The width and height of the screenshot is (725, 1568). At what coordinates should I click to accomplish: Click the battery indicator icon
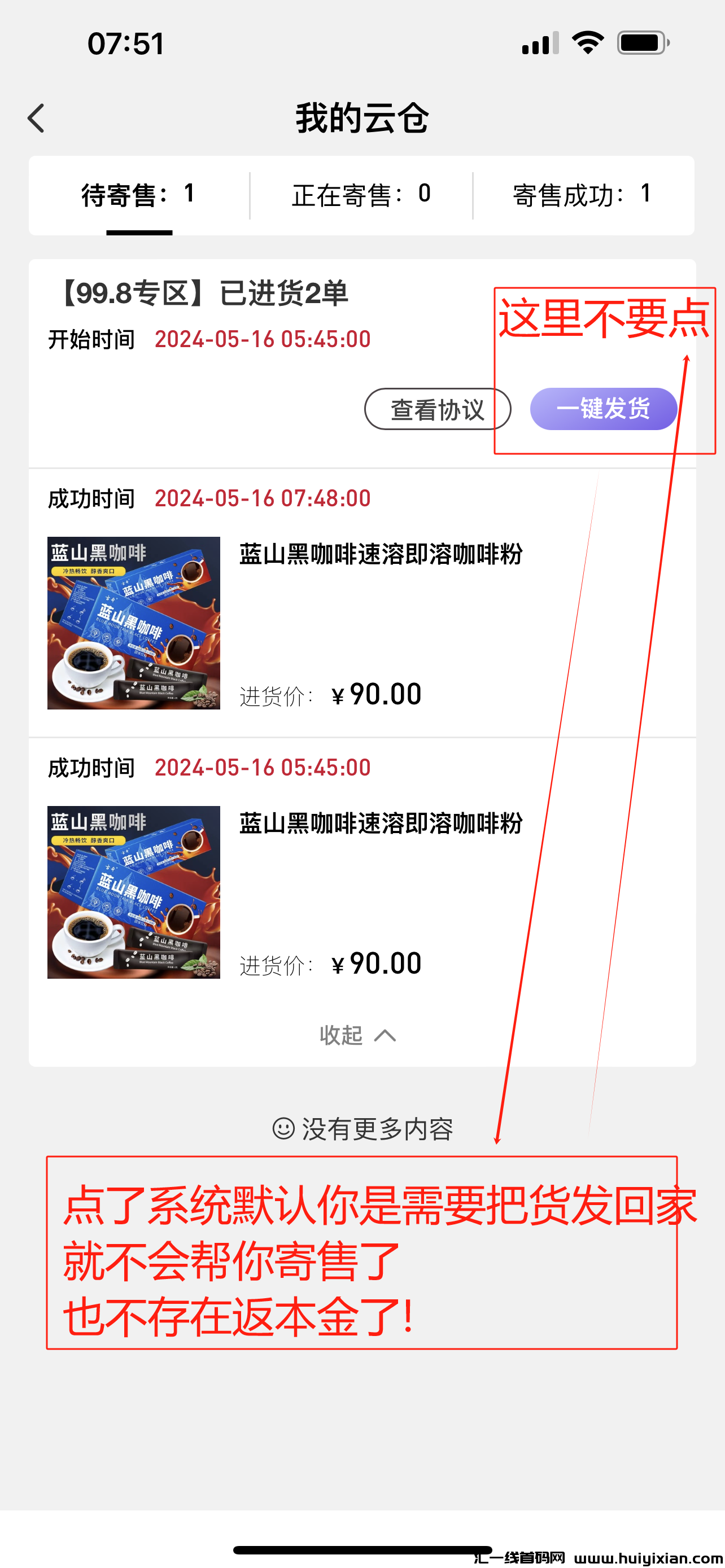[x=641, y=41]
